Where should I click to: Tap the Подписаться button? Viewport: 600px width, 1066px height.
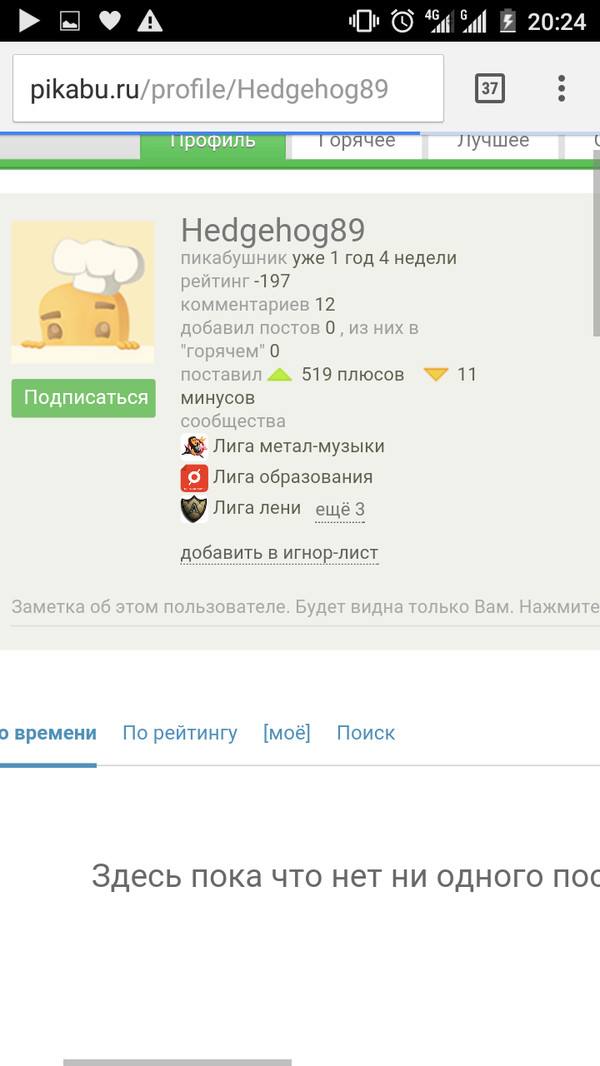[85, 398]
